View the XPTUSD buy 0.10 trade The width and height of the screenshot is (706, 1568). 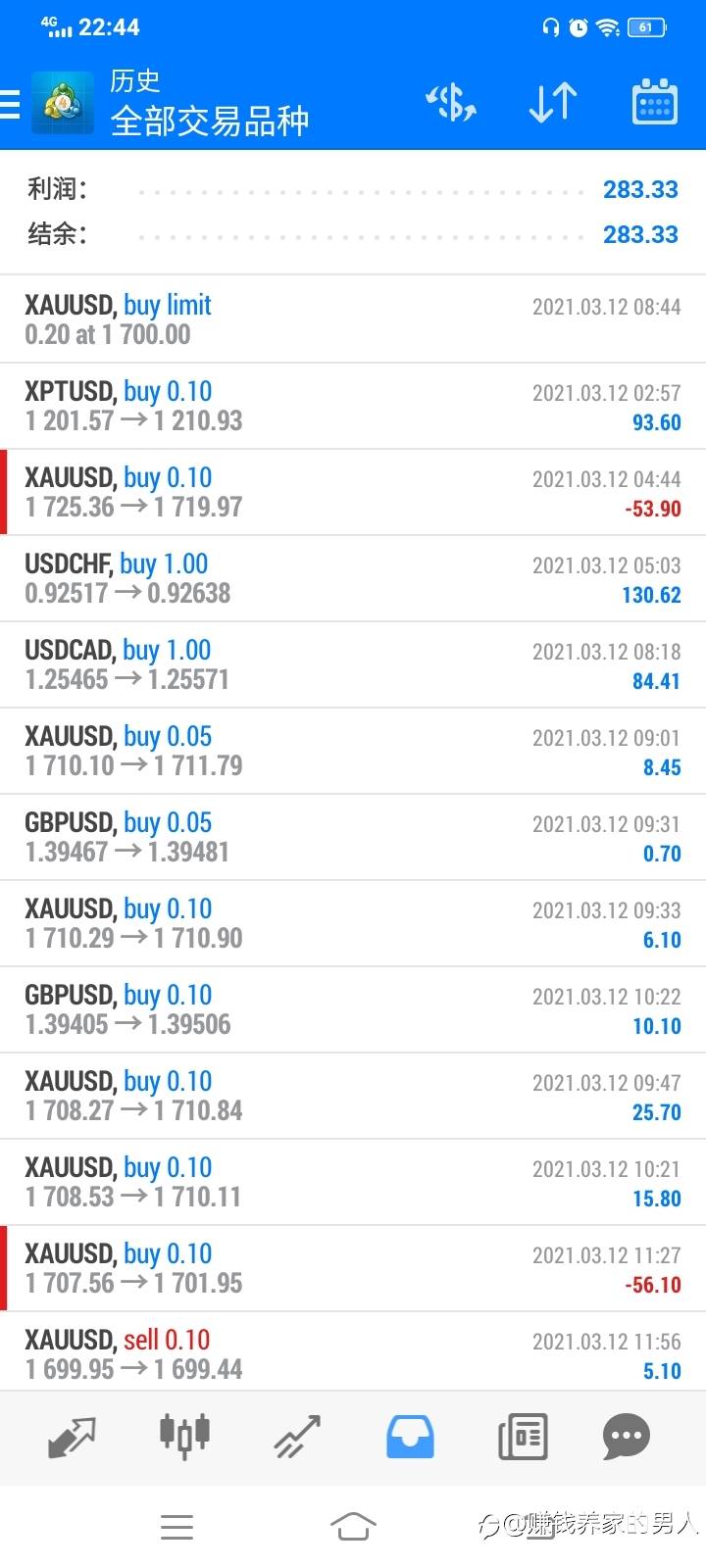coord(353,406)
